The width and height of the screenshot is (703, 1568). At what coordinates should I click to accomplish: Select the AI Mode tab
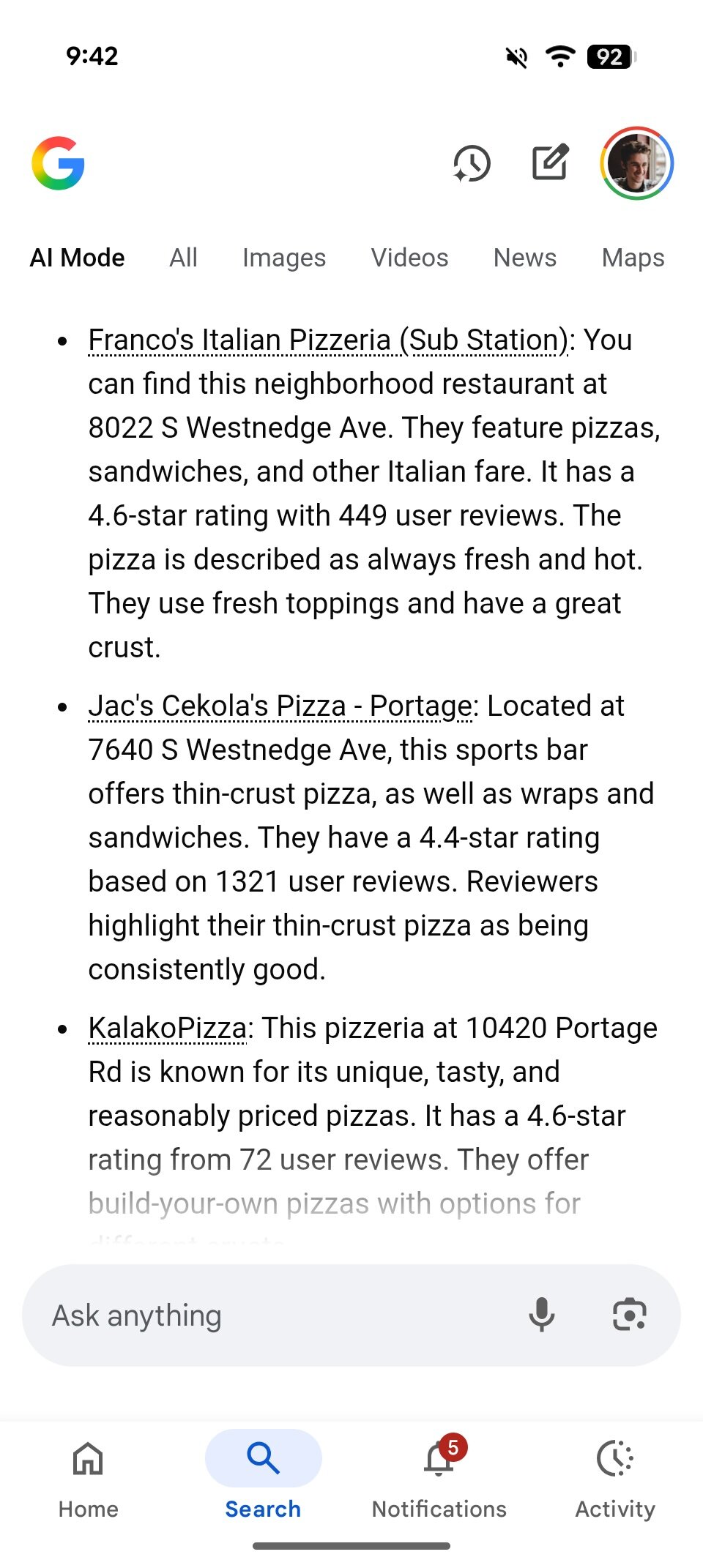78,258
